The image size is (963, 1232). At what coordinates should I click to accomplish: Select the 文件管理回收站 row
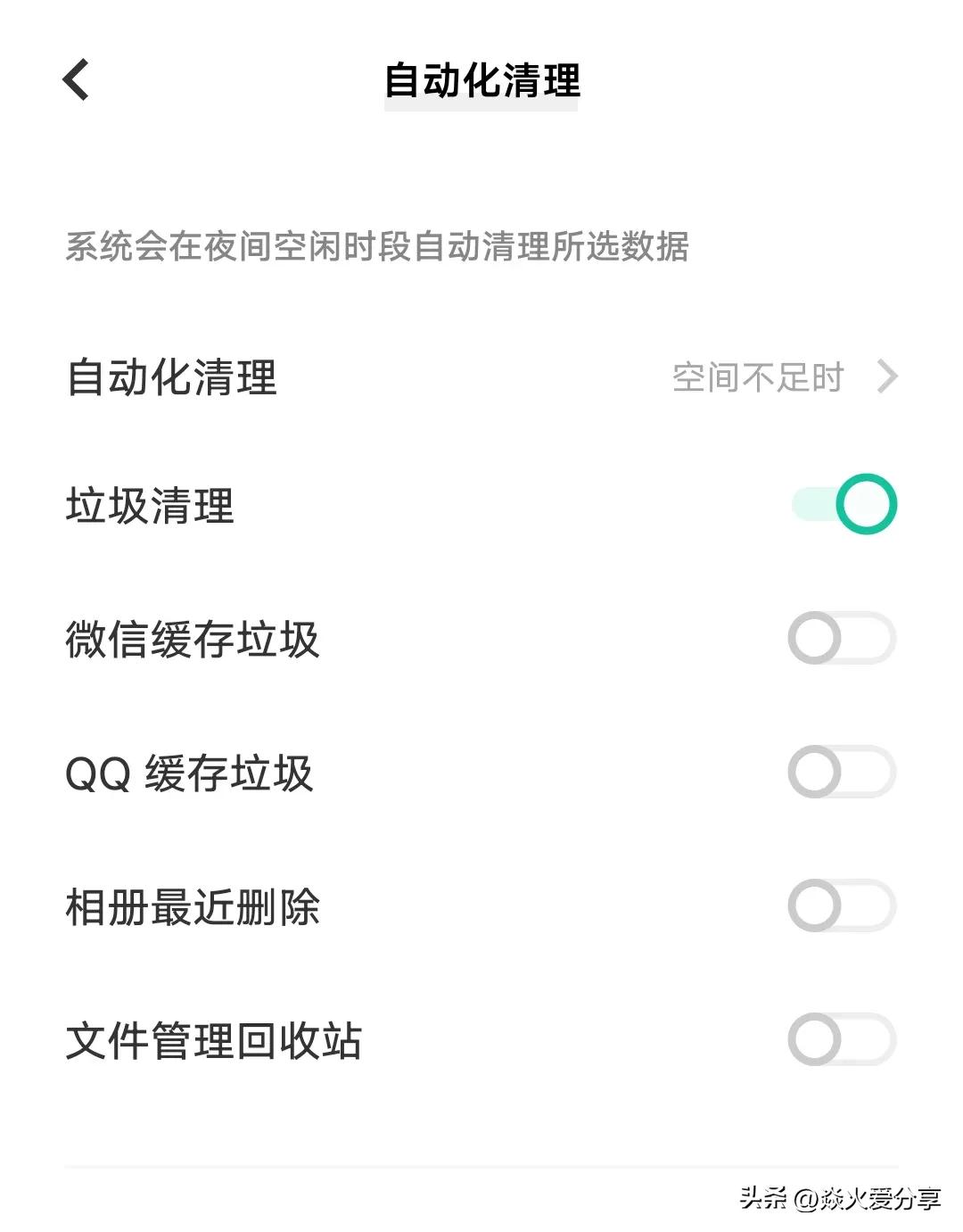point(357,1038)
